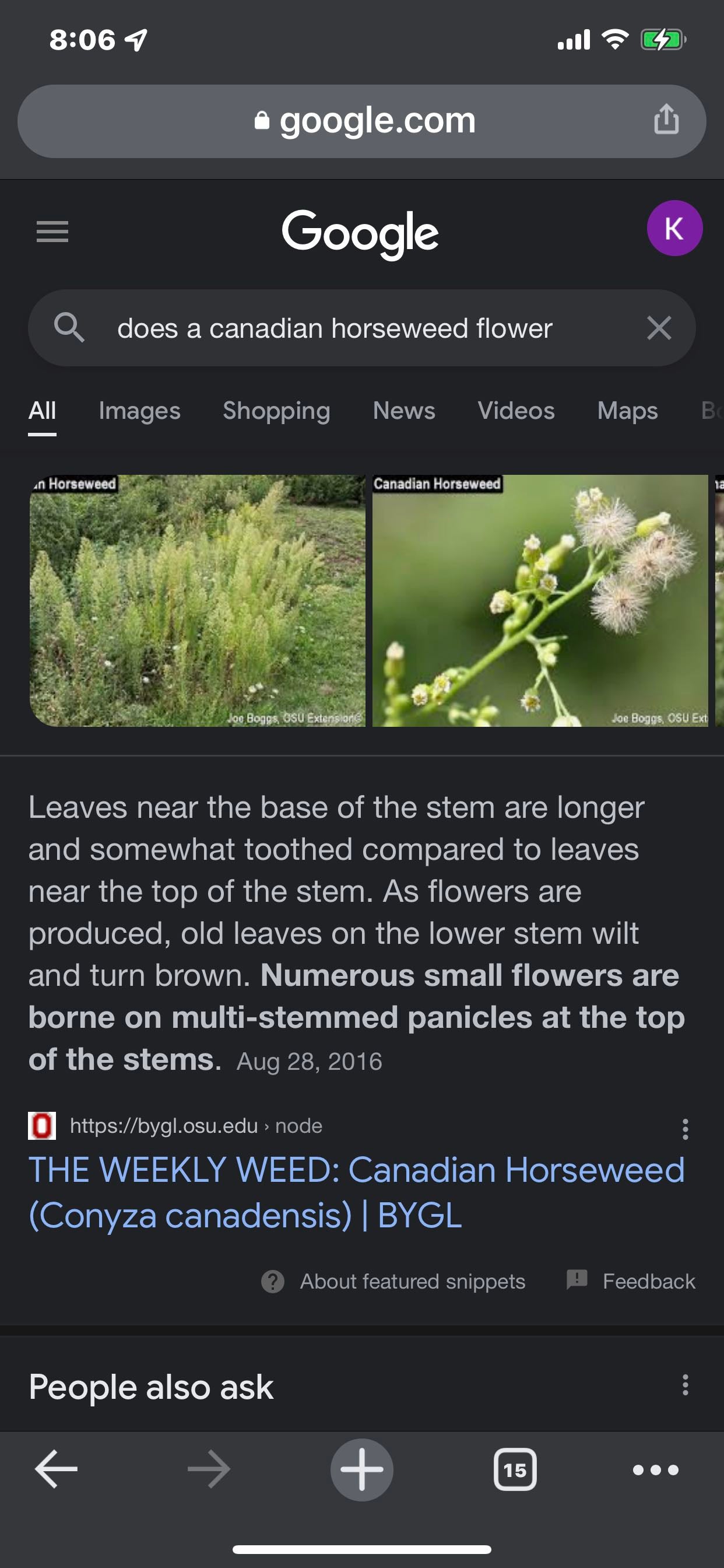The image size is (724, 1568).
Task: Switch to the Images tab
Action: click(139, 411)
